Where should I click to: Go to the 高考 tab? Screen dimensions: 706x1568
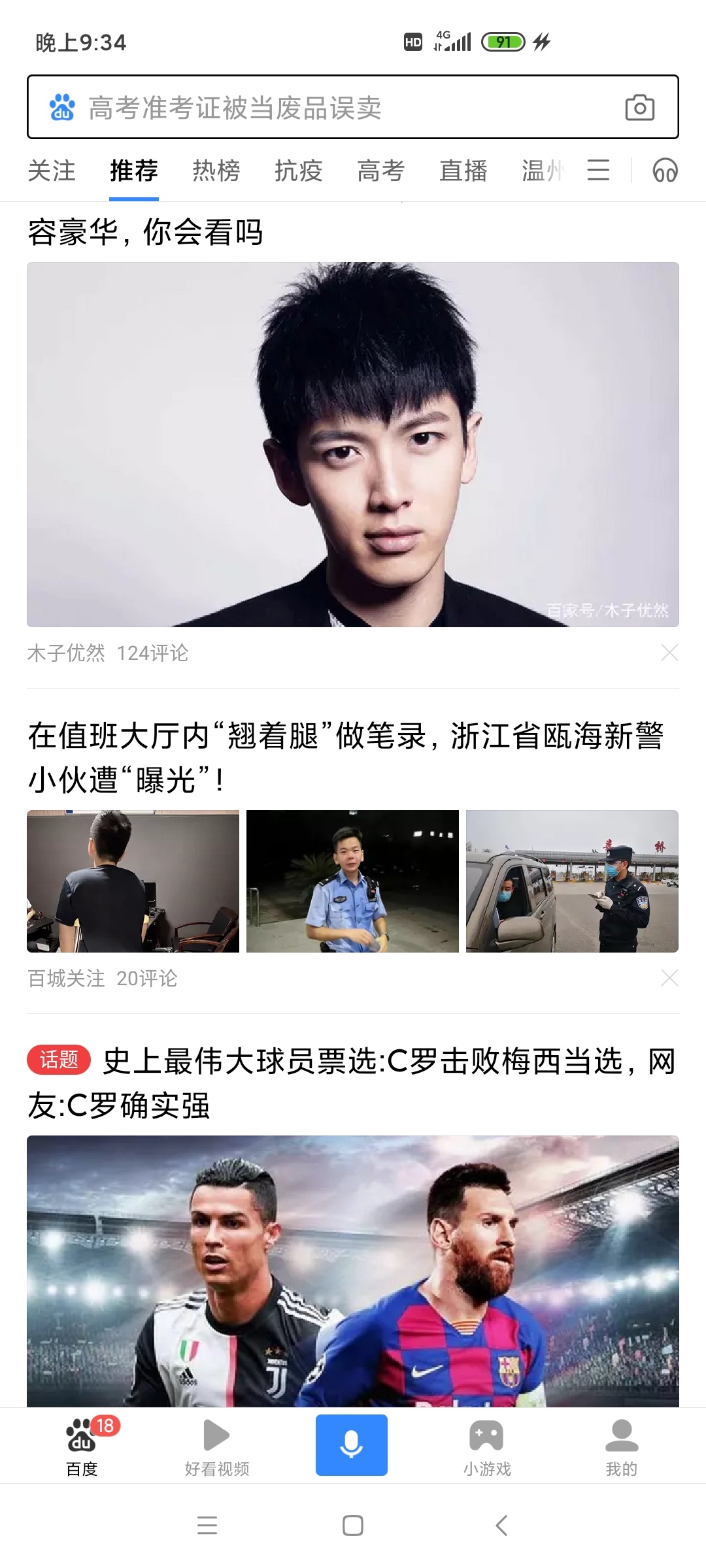[x=381, y=171]
